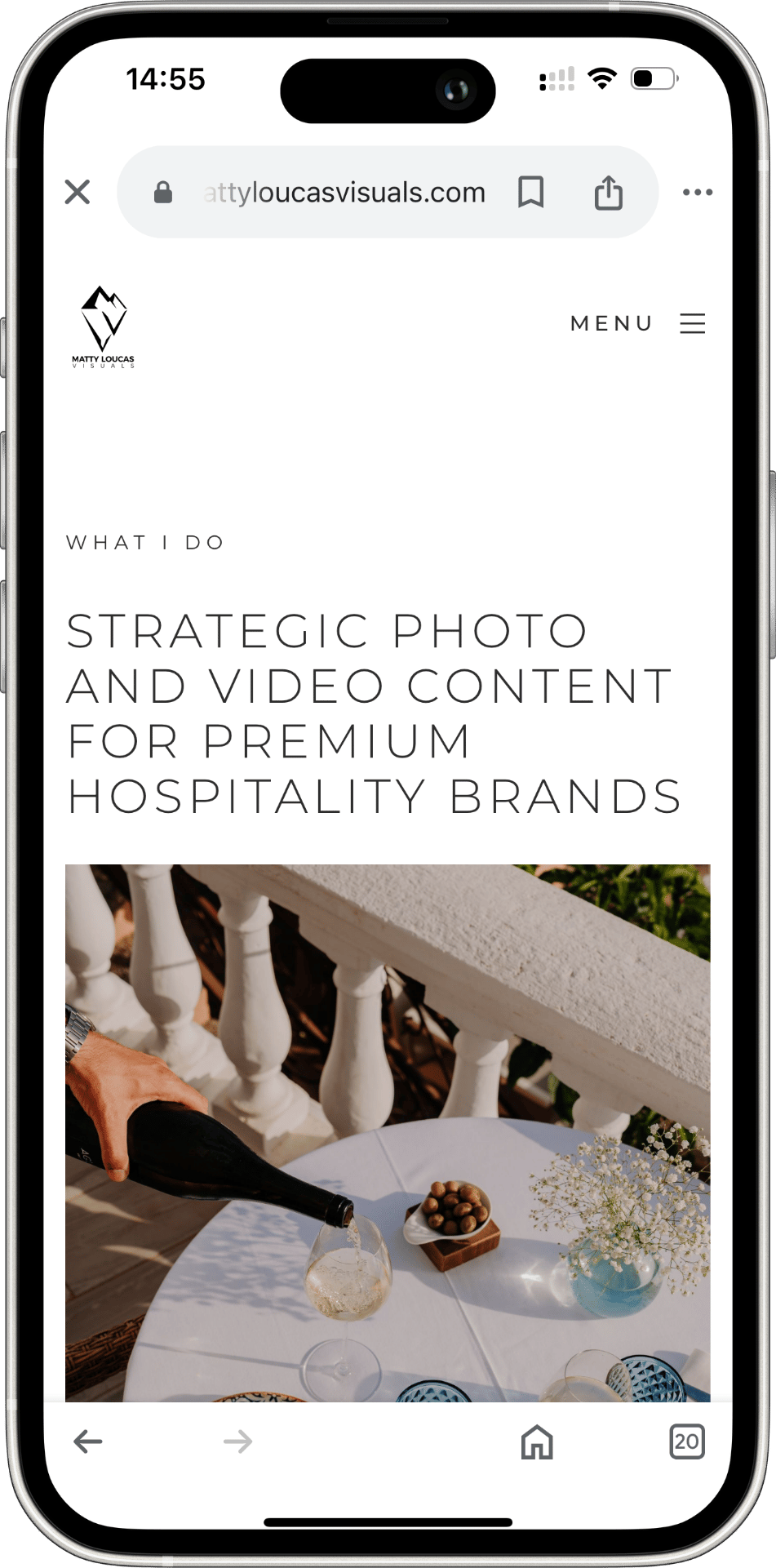Image resolution: width=776 pixels, height=1568 pixels.
Task: Open the browser home page
Action: 537,1441
